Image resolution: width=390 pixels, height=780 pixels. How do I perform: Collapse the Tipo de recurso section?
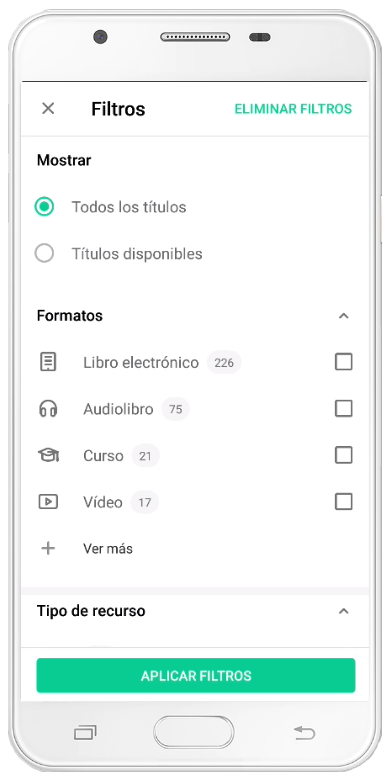(x=343, y=611)
